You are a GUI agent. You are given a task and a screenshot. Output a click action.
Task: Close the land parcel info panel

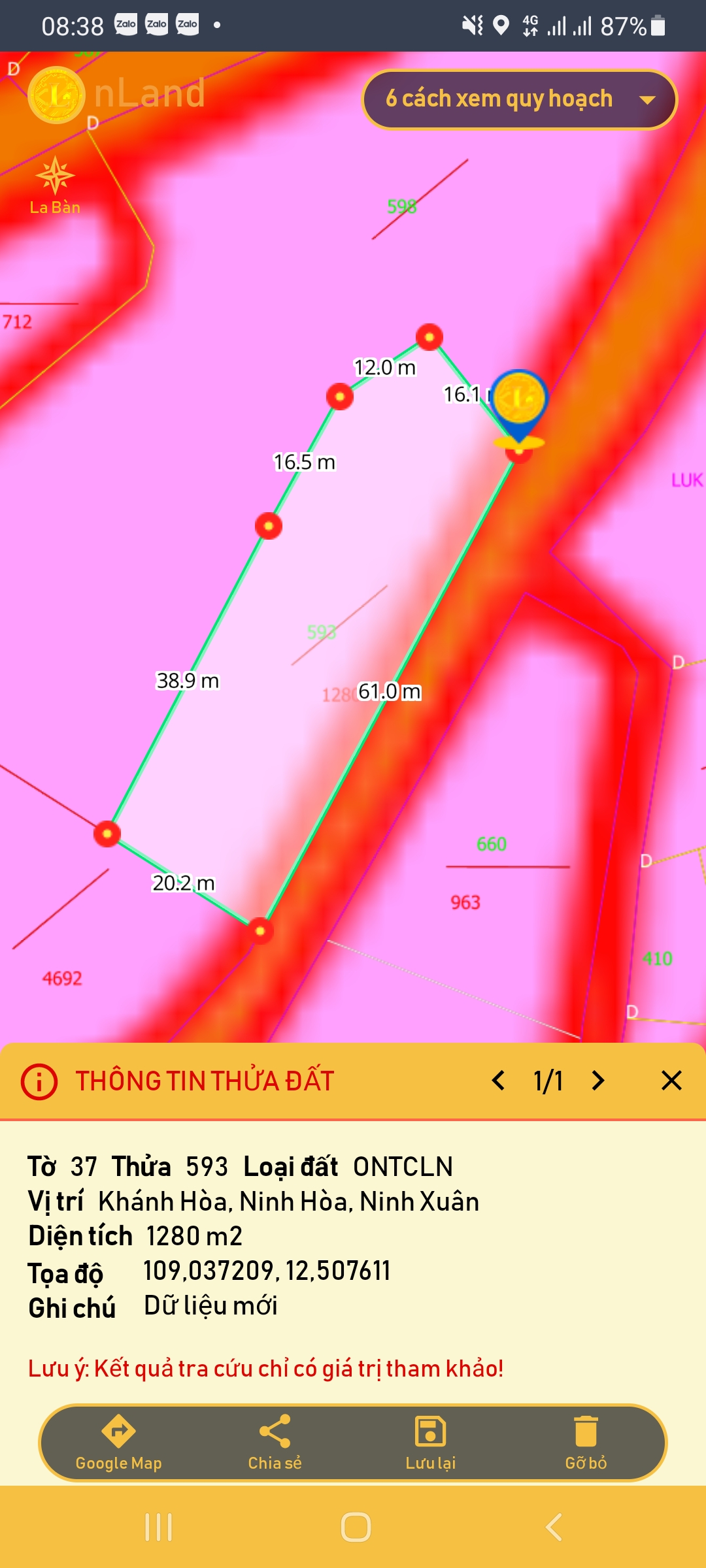pos(671,1081)
